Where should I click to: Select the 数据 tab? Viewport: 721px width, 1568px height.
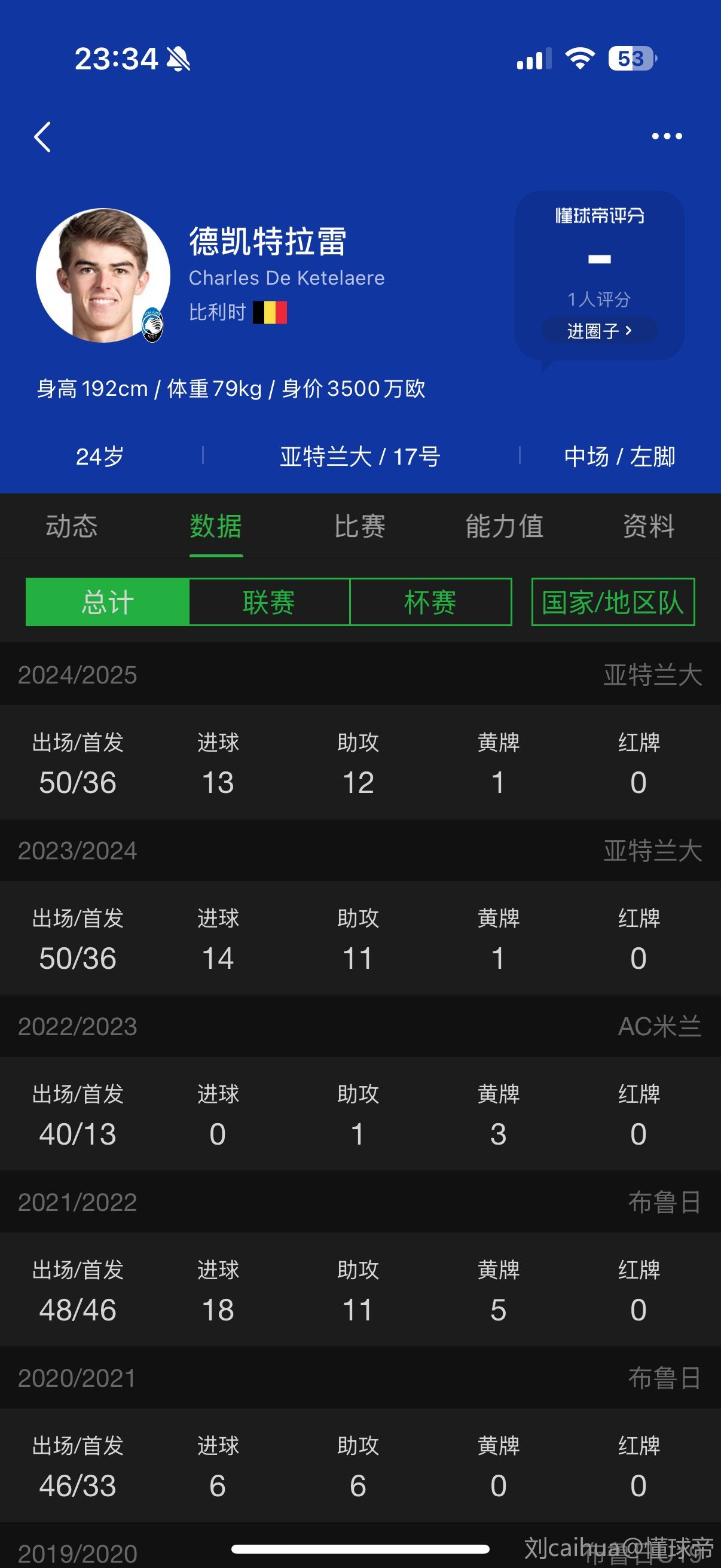(215, 526)
